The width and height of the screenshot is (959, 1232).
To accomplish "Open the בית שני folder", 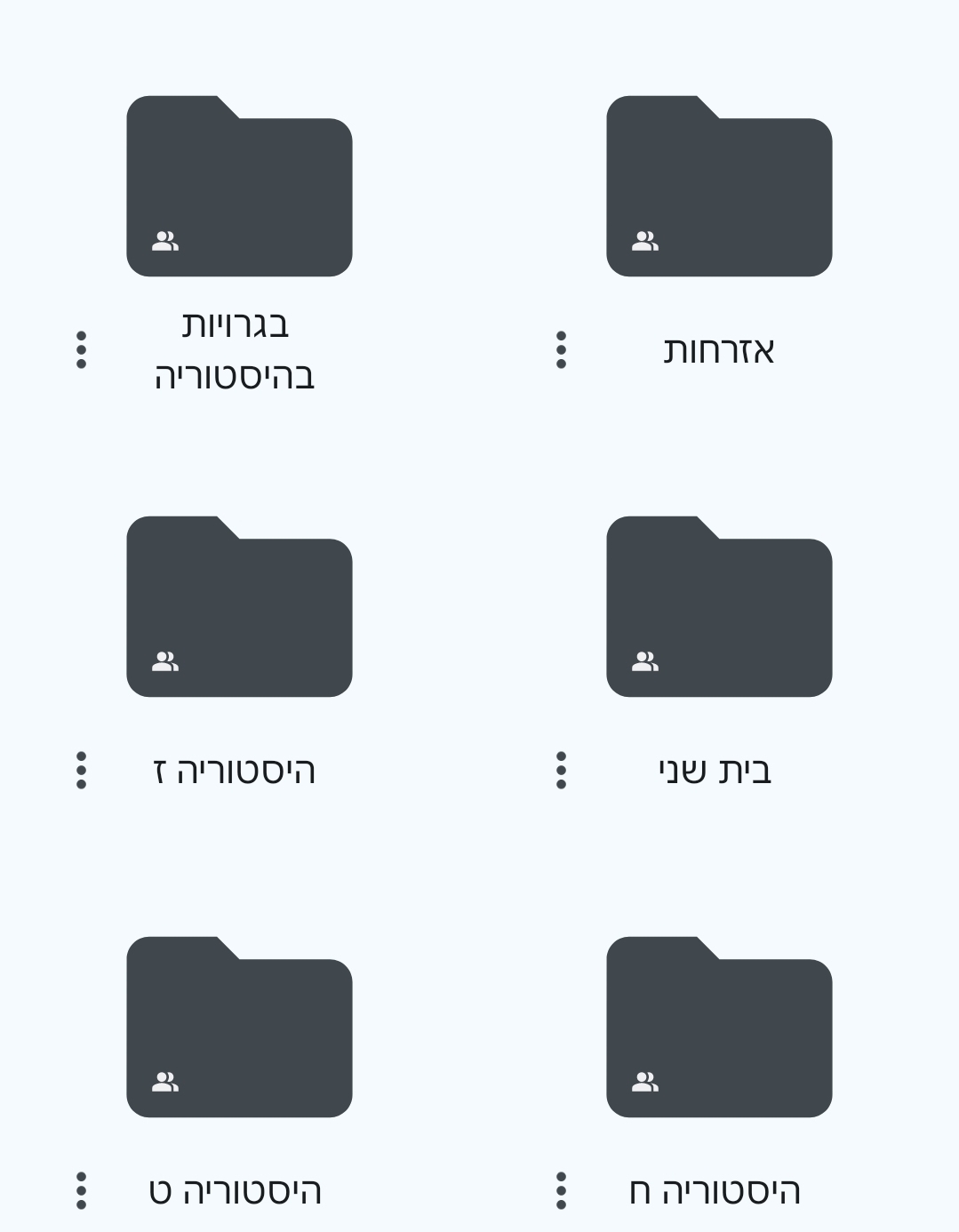I will pos(719,607).
